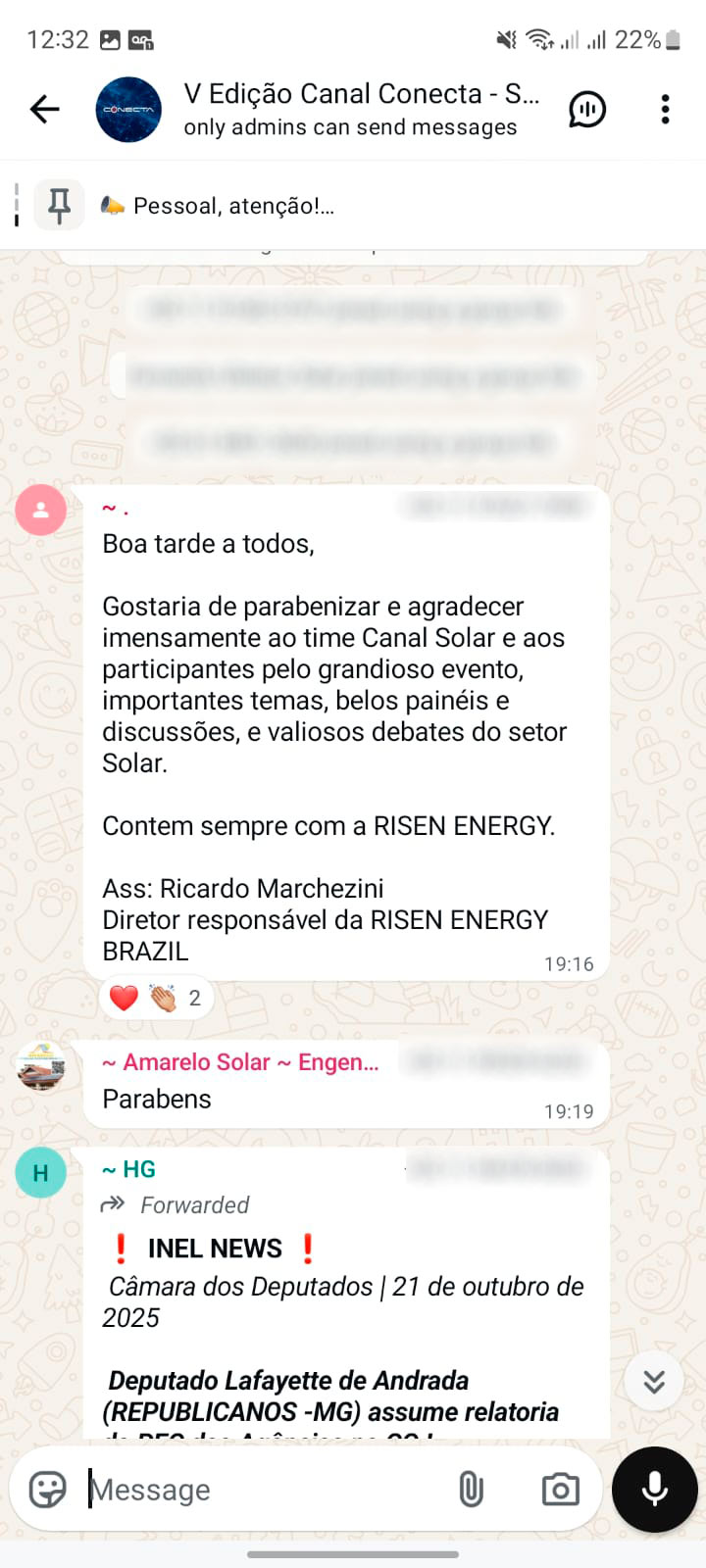This screenshot has height=1568, width=706.
Task: Open the Canal Conecta group profile picture
Action: point(128,110)
